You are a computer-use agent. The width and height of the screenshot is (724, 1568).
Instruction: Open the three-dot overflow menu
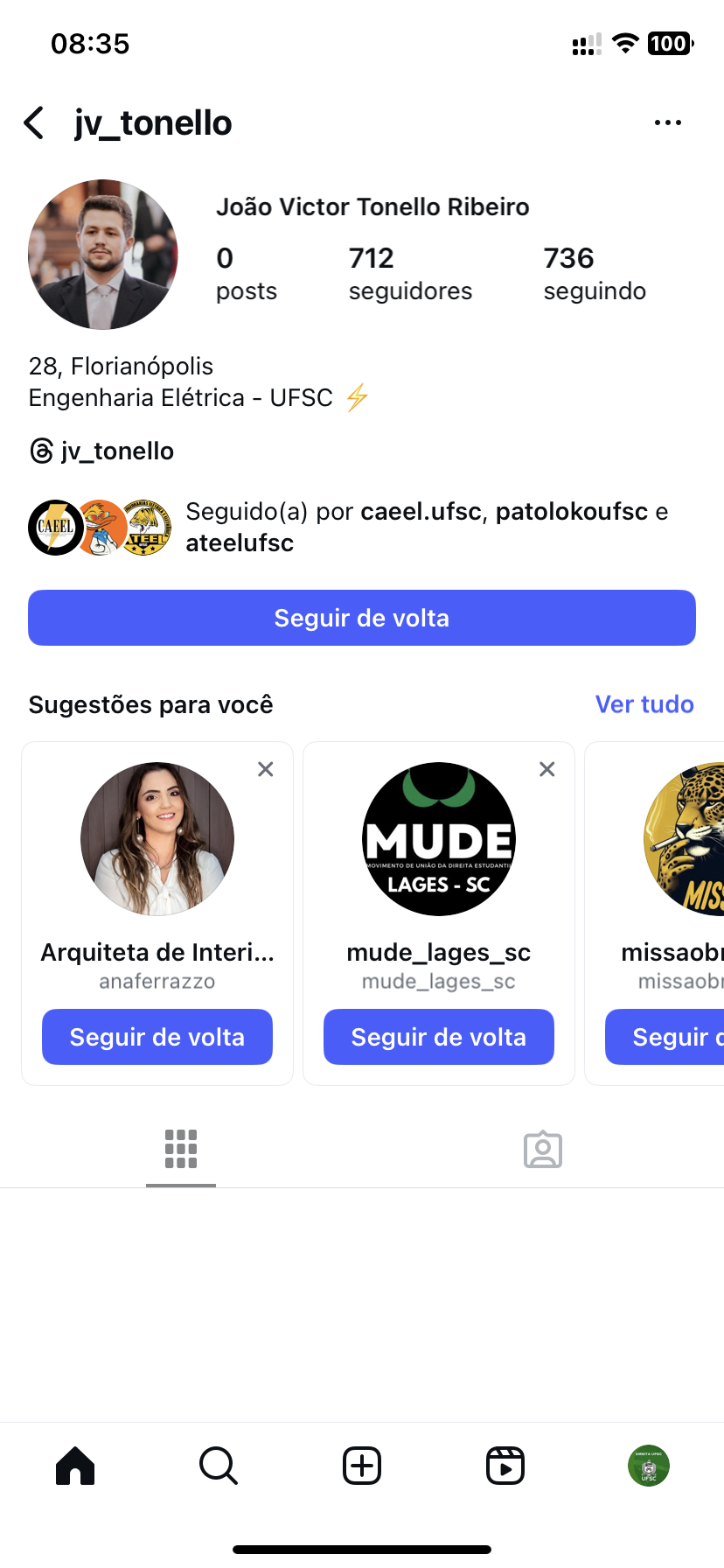(667, 123)
